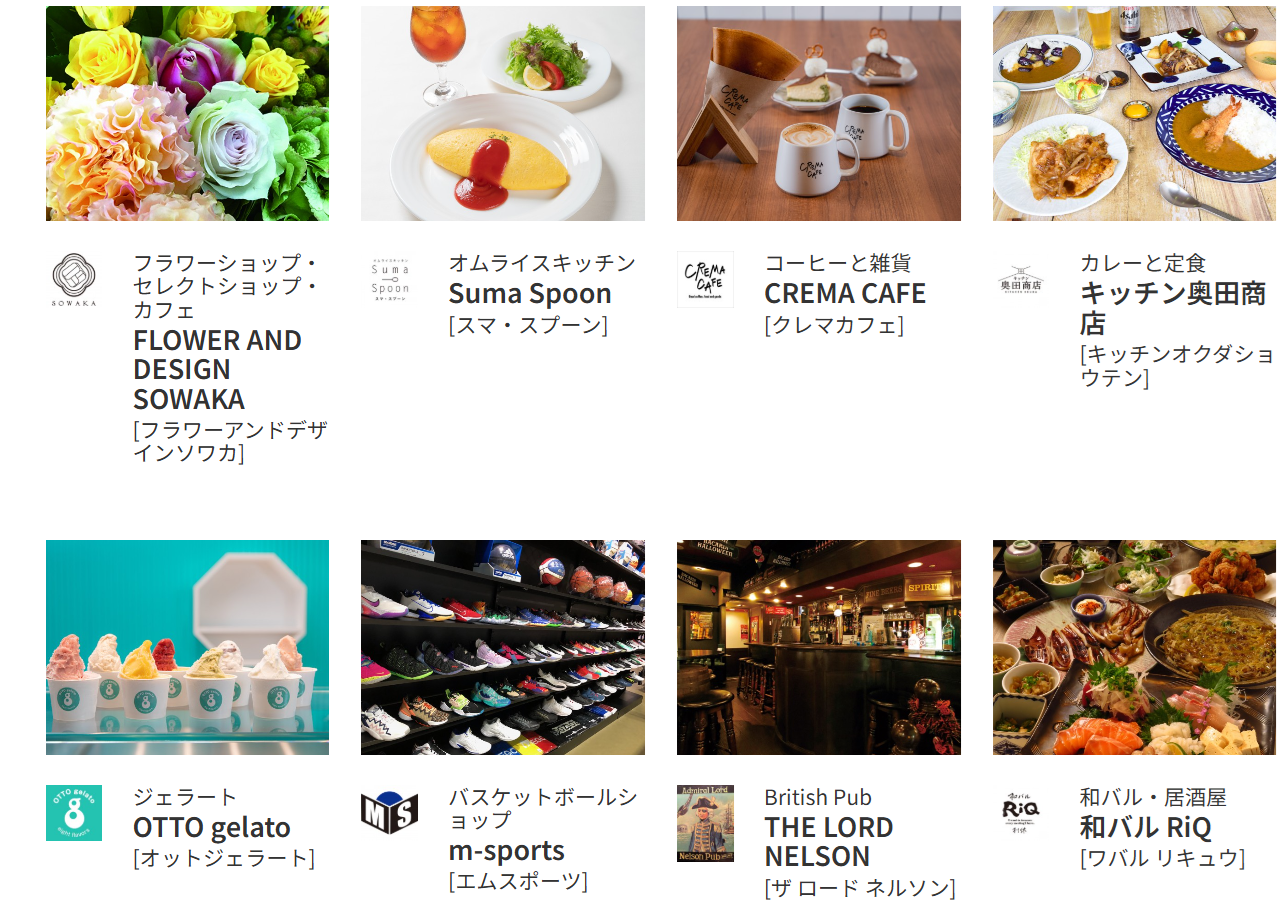View THE LORD NELSON British Pub card

[x=818, y=647]
